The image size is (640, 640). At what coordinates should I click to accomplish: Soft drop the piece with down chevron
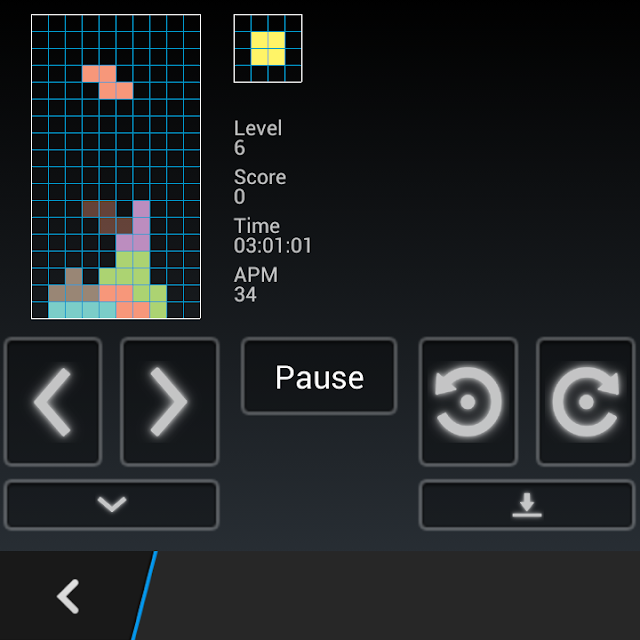(x=111, y=505)
